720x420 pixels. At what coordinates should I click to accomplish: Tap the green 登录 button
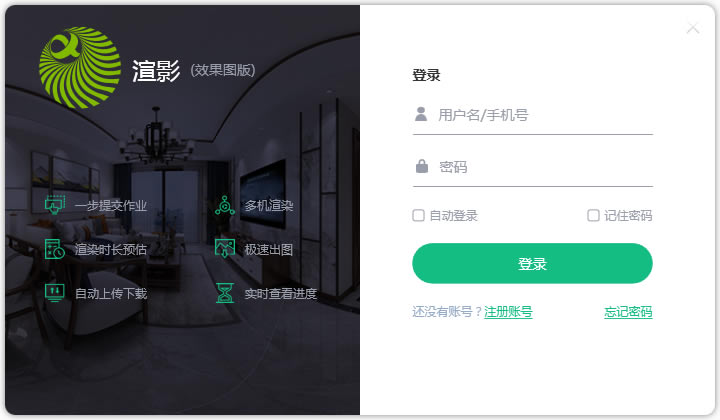532,264
